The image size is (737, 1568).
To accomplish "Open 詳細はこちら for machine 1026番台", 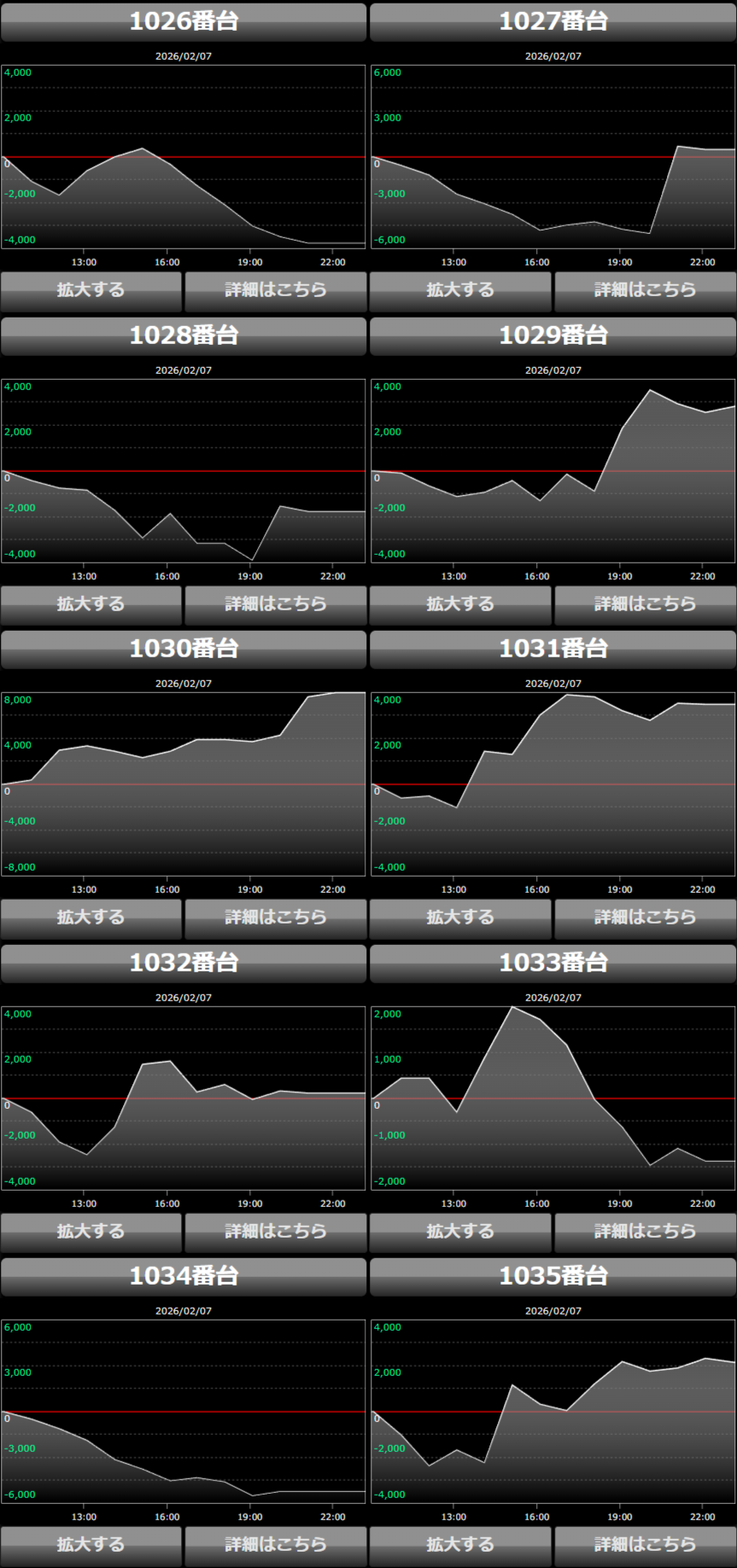I will [x=275, y=290].
